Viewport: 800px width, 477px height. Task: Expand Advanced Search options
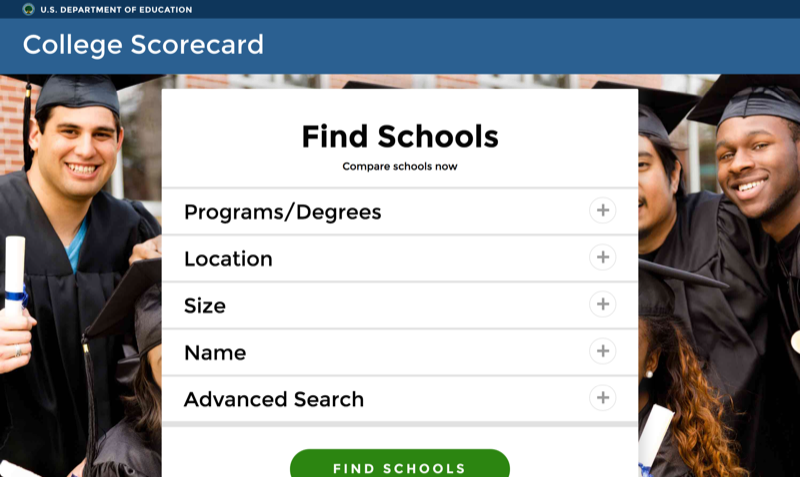pyautogui.click(x=602, y=398)
